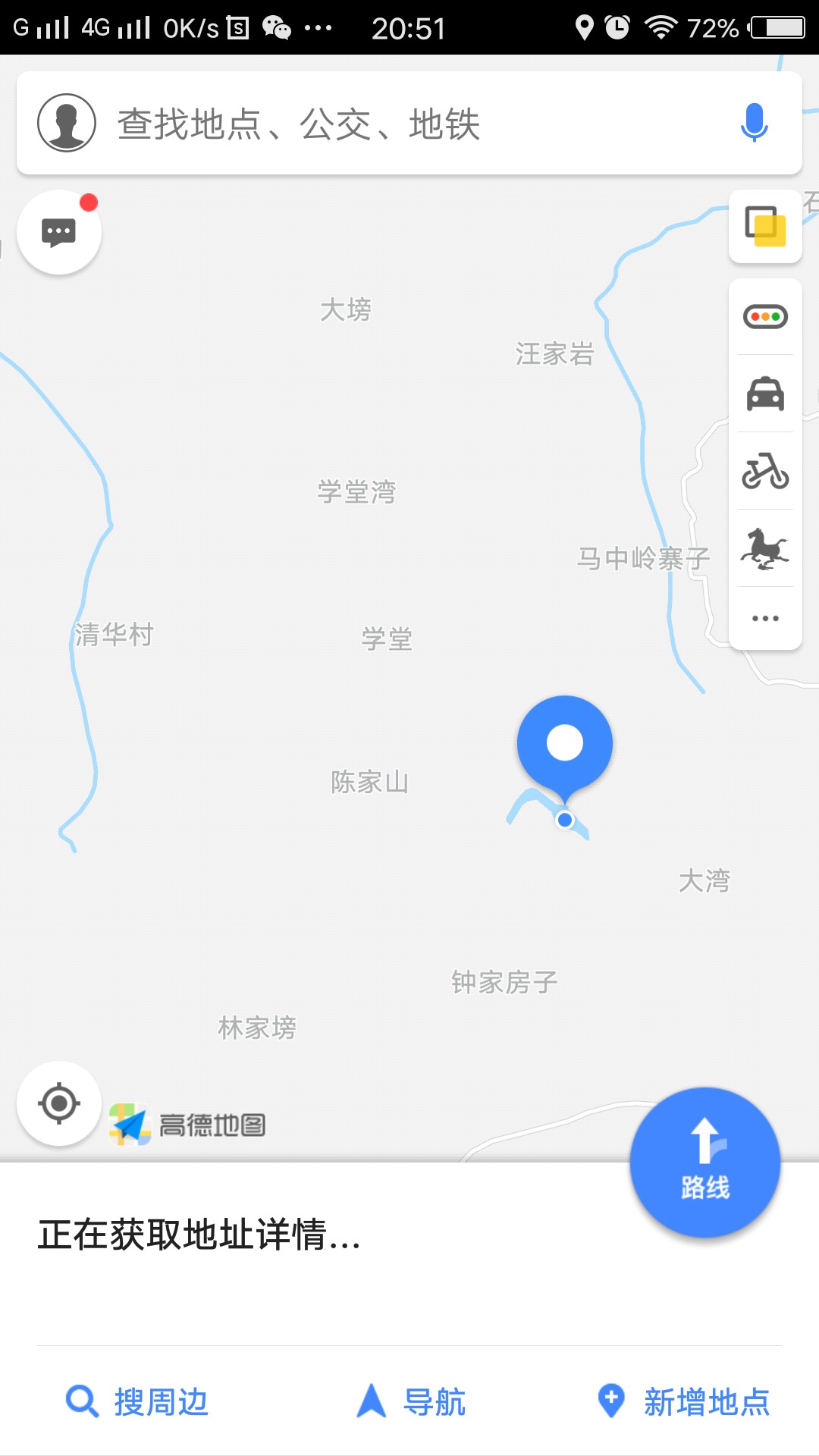Expand the three-dot more tools menu
The height and width of the screenshot is (1456, 819).
tap(765, 618)
